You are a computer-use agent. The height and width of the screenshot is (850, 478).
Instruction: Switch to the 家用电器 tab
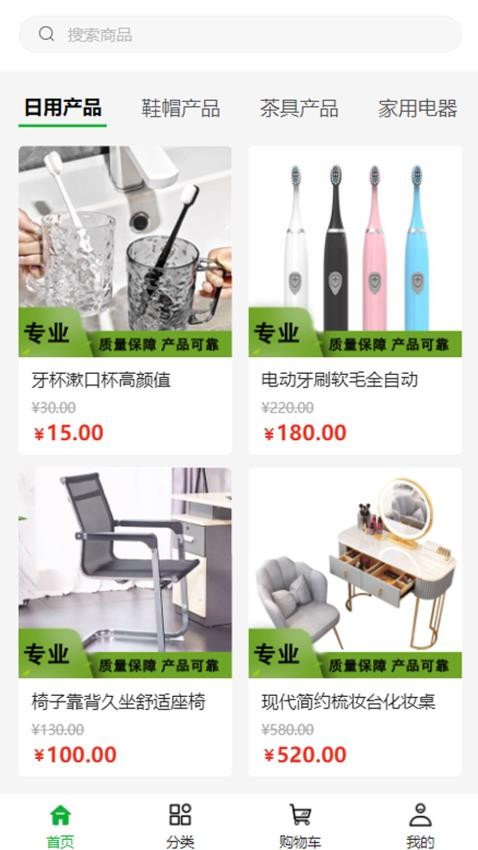[417, 108]
